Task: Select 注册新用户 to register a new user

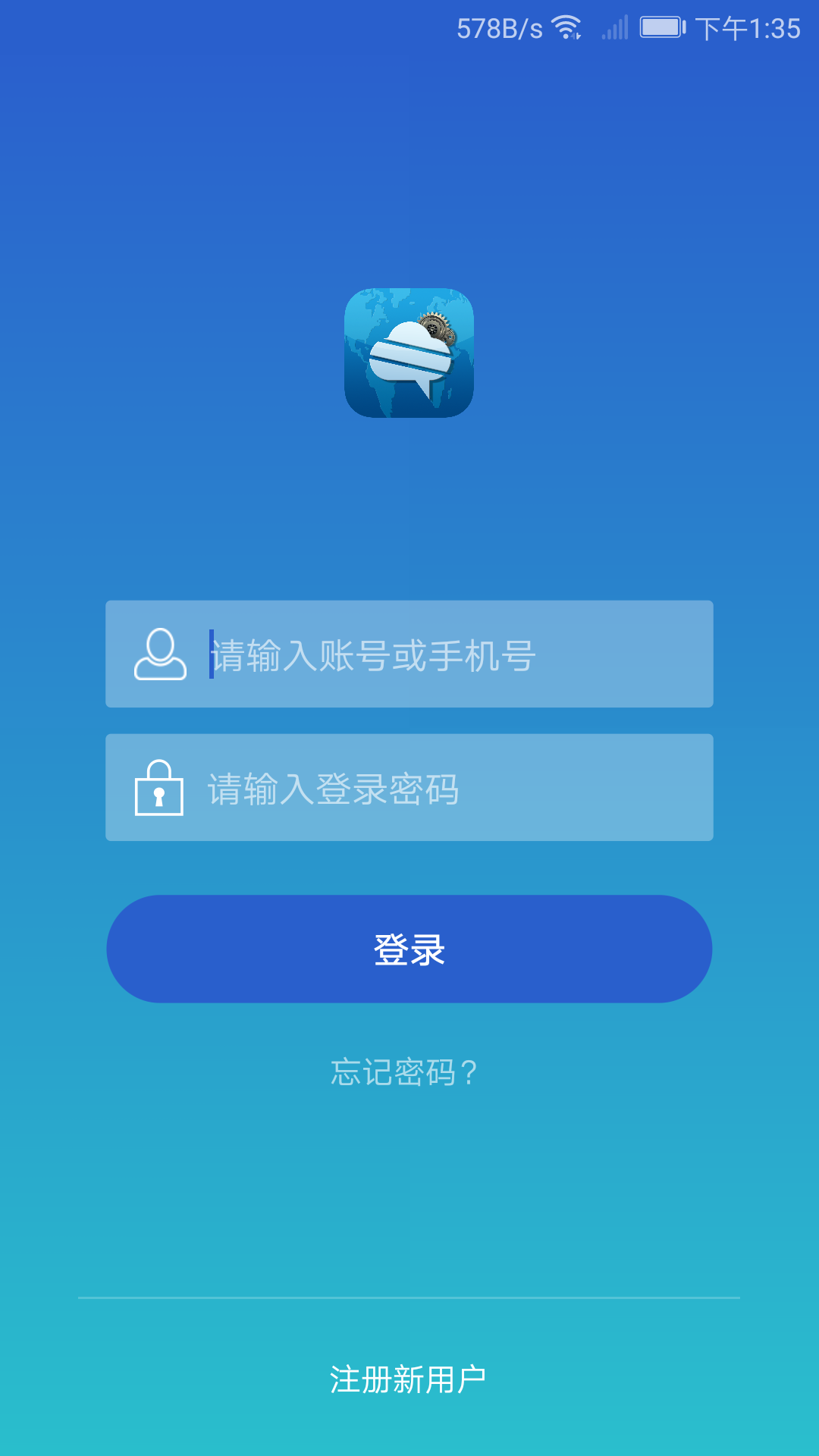Action: coord(408,1379)
